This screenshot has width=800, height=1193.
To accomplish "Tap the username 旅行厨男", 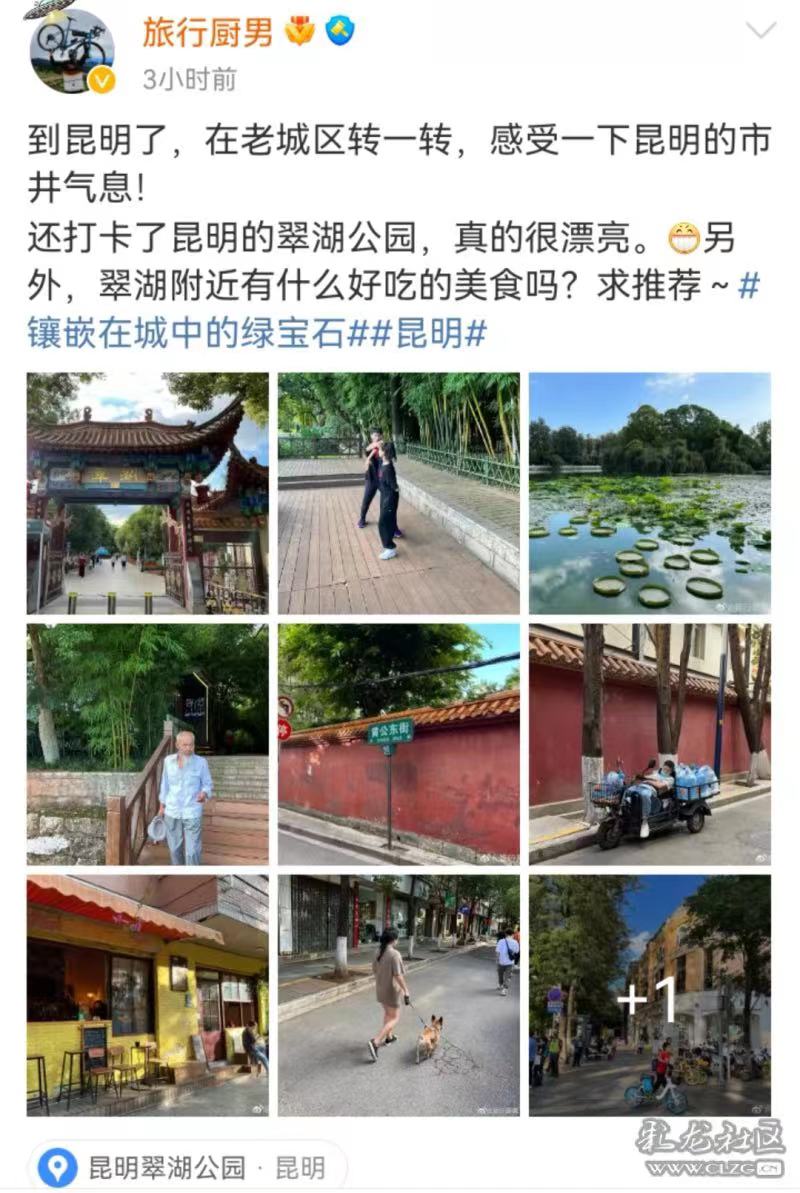I will pos(207,33).
